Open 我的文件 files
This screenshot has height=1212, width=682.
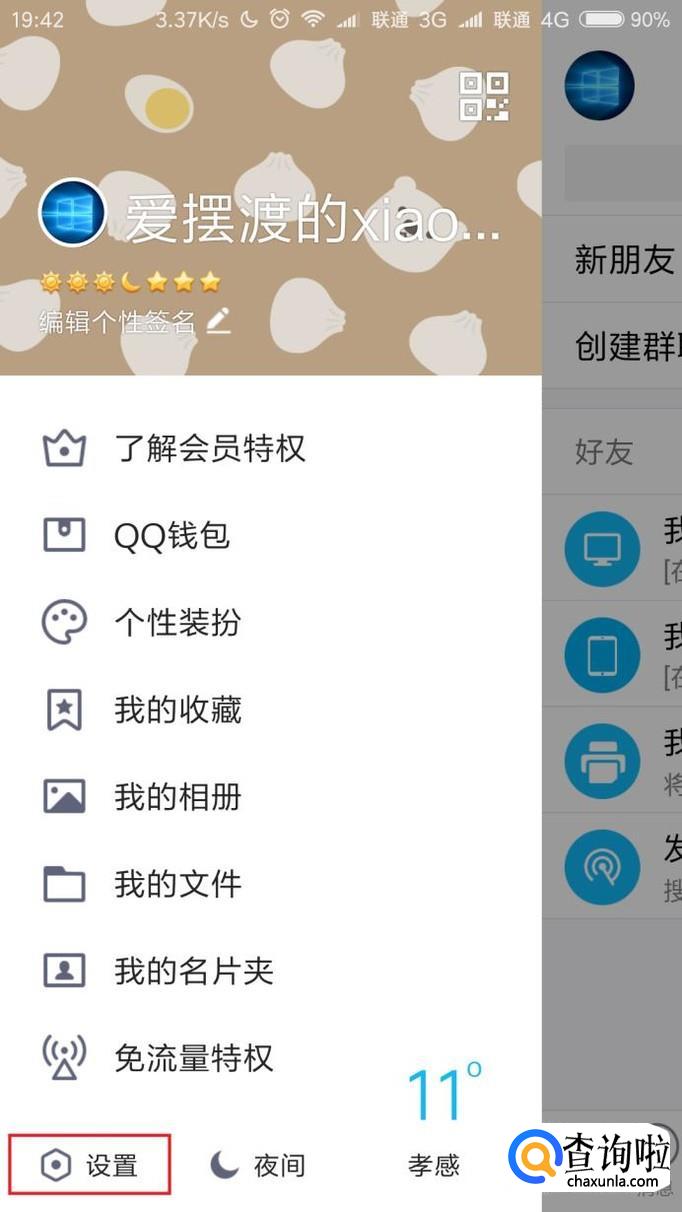177,884
